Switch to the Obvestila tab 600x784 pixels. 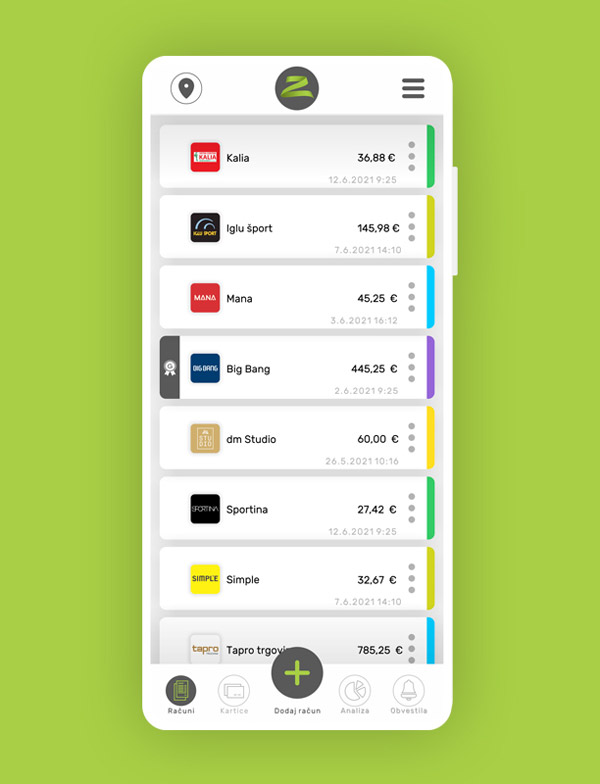pos(409,694)
